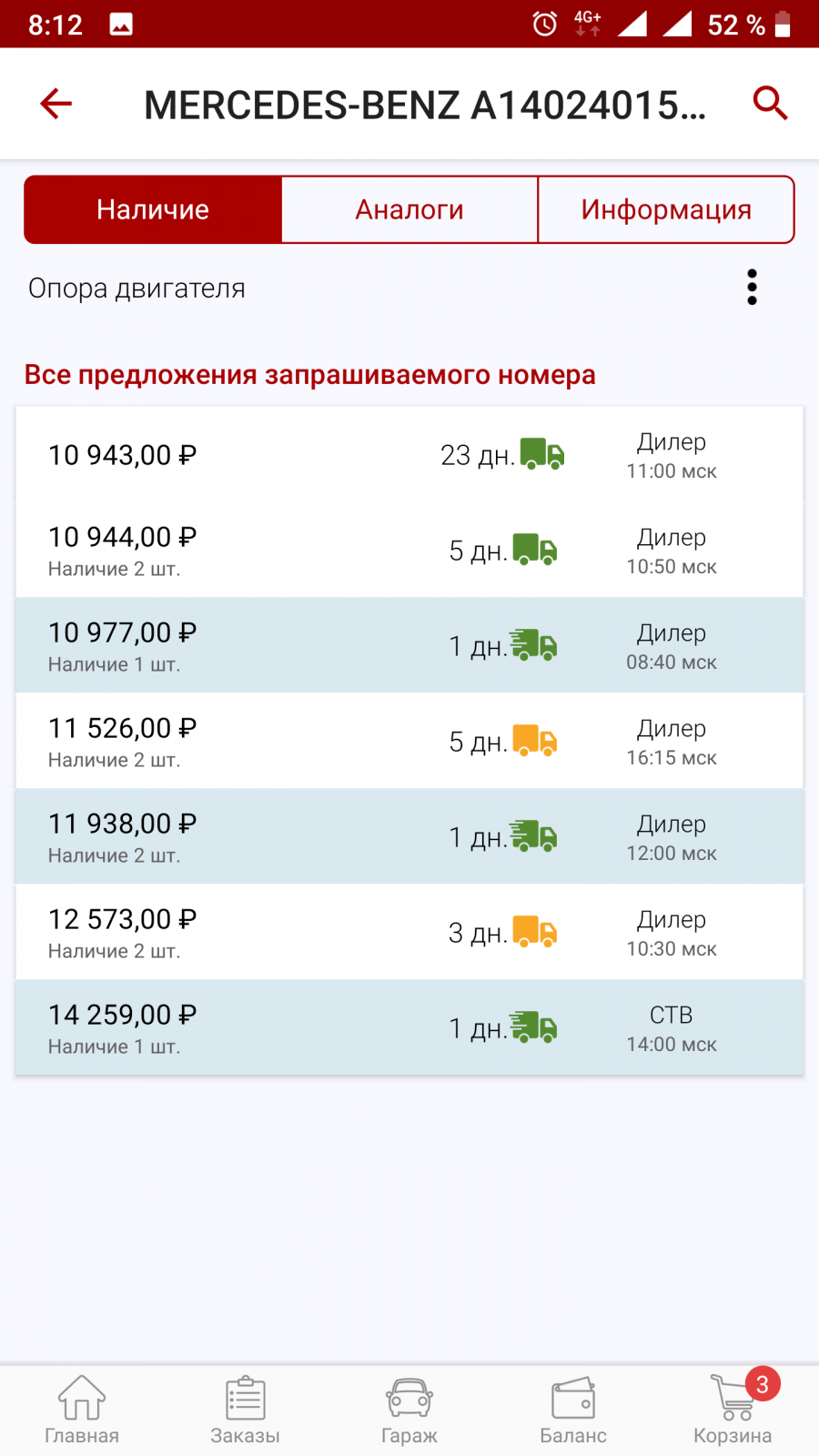Select the Наличие tab

153,209
